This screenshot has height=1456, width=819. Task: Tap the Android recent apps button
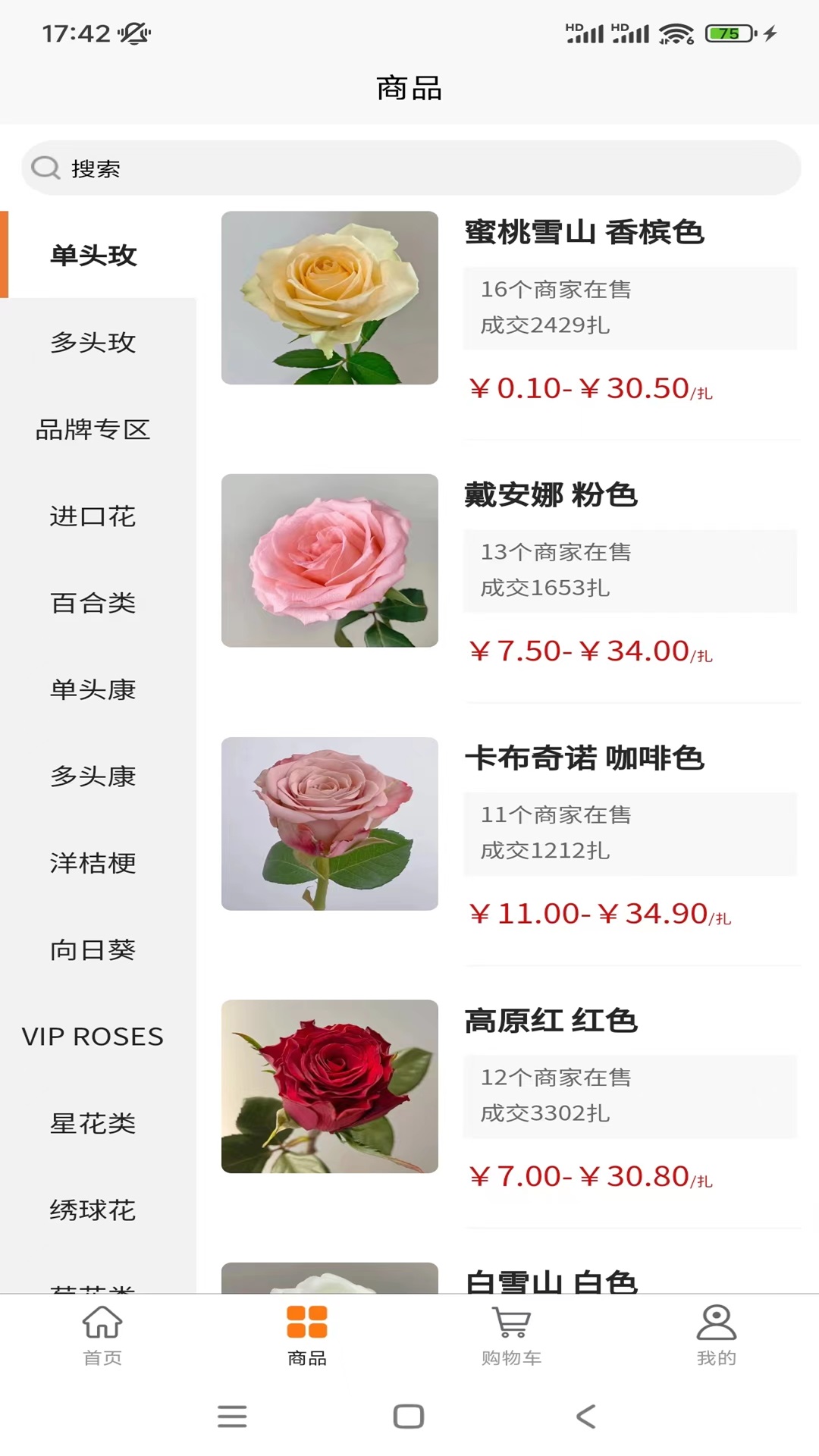[230, 1416]
